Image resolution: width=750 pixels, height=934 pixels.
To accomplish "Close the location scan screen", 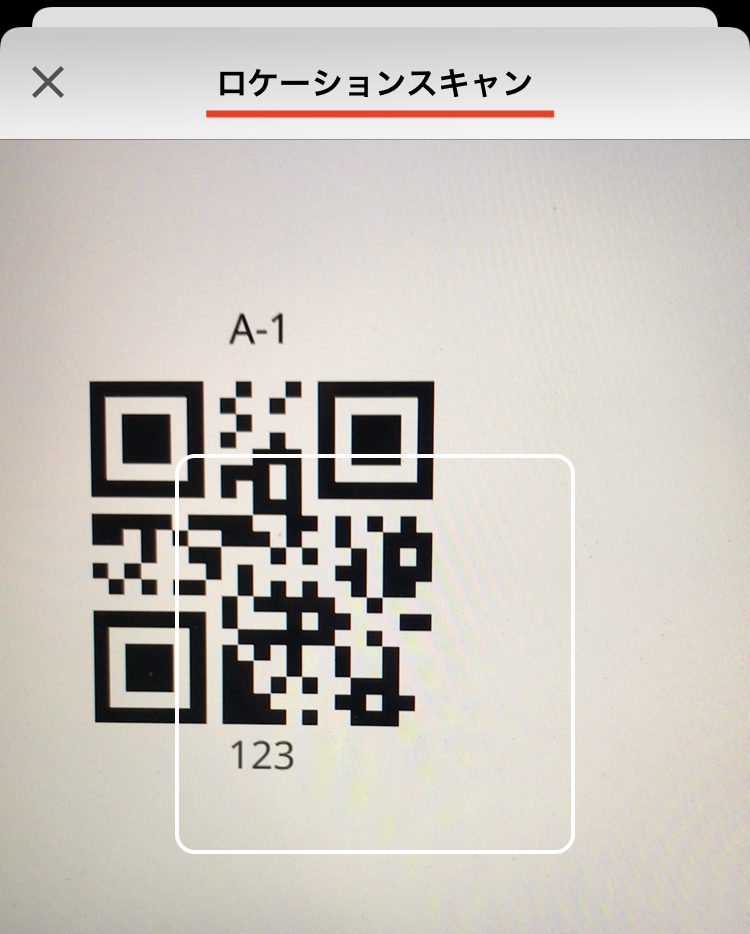I will pyautogui.click(x=48, y=83).
